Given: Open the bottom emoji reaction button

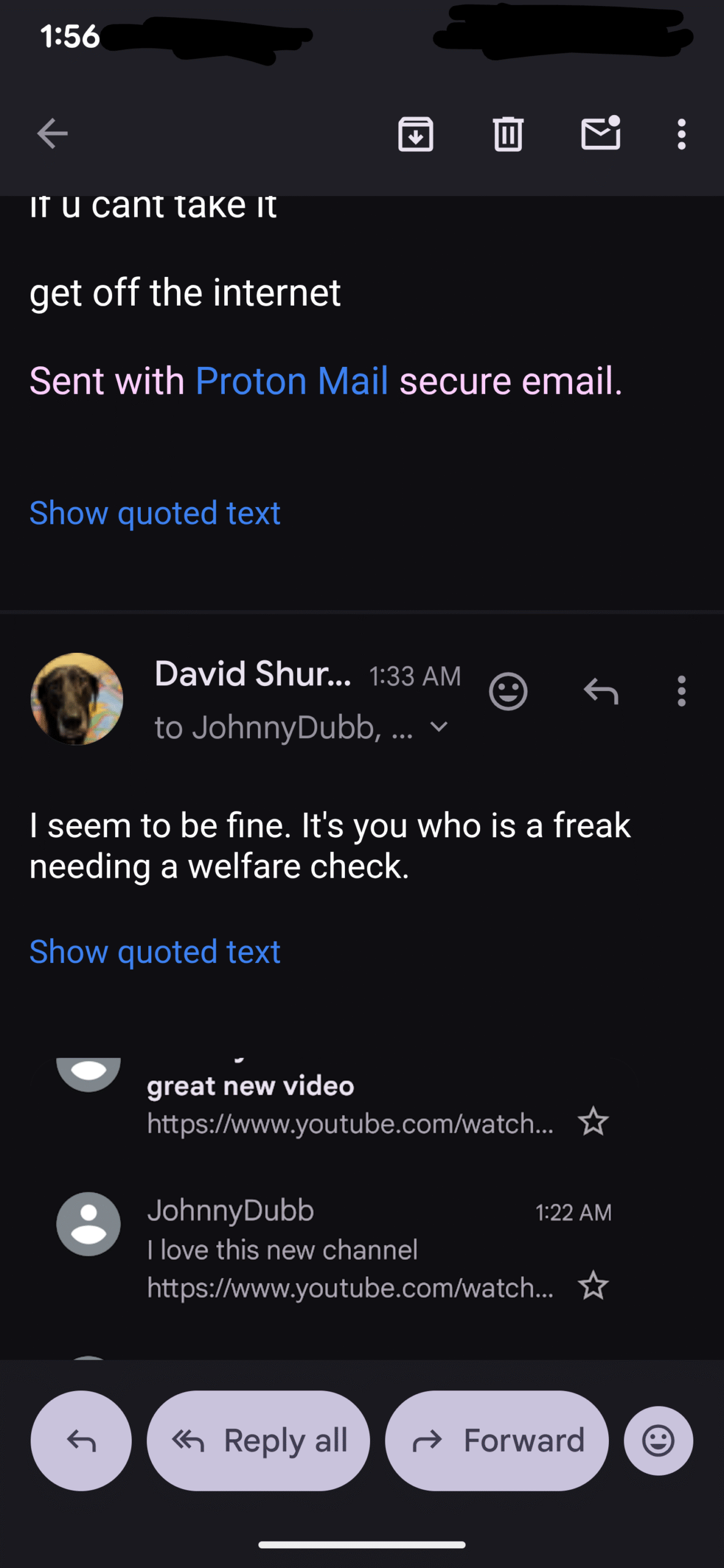Looking at the screenshot, I should tap(658, 1441).
